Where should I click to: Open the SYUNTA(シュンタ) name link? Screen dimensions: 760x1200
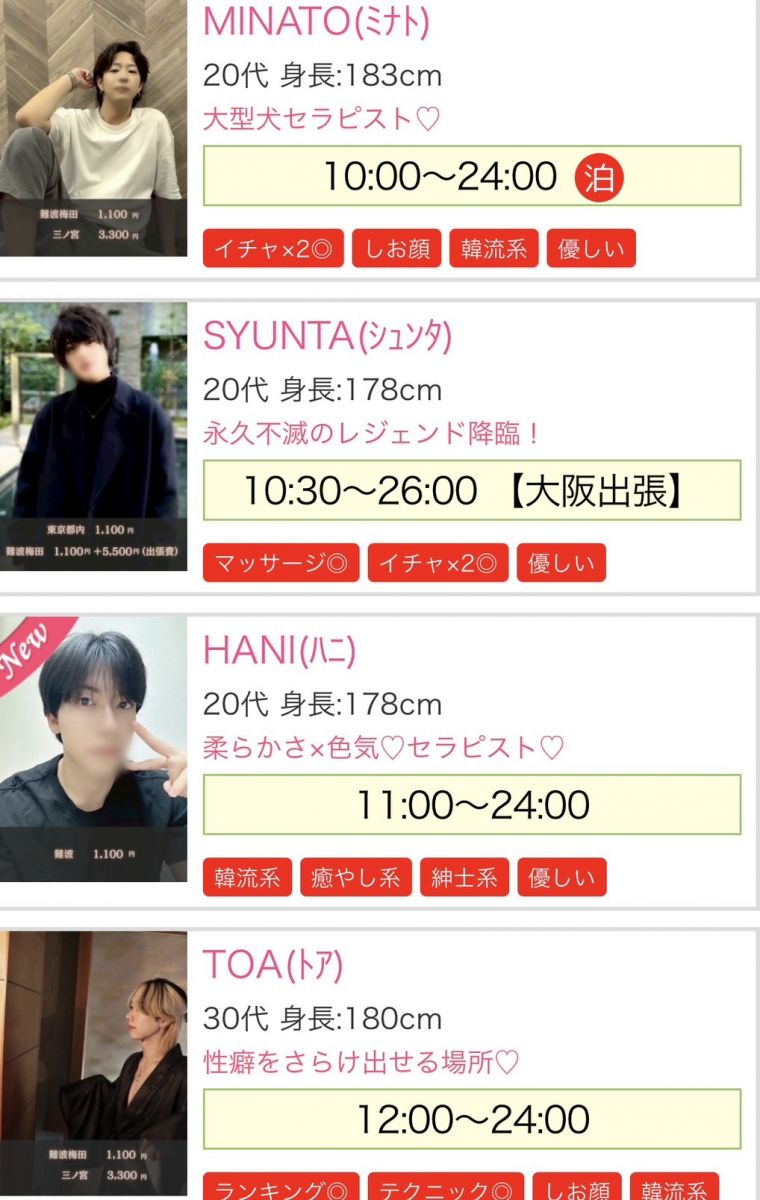click(327, 337)
